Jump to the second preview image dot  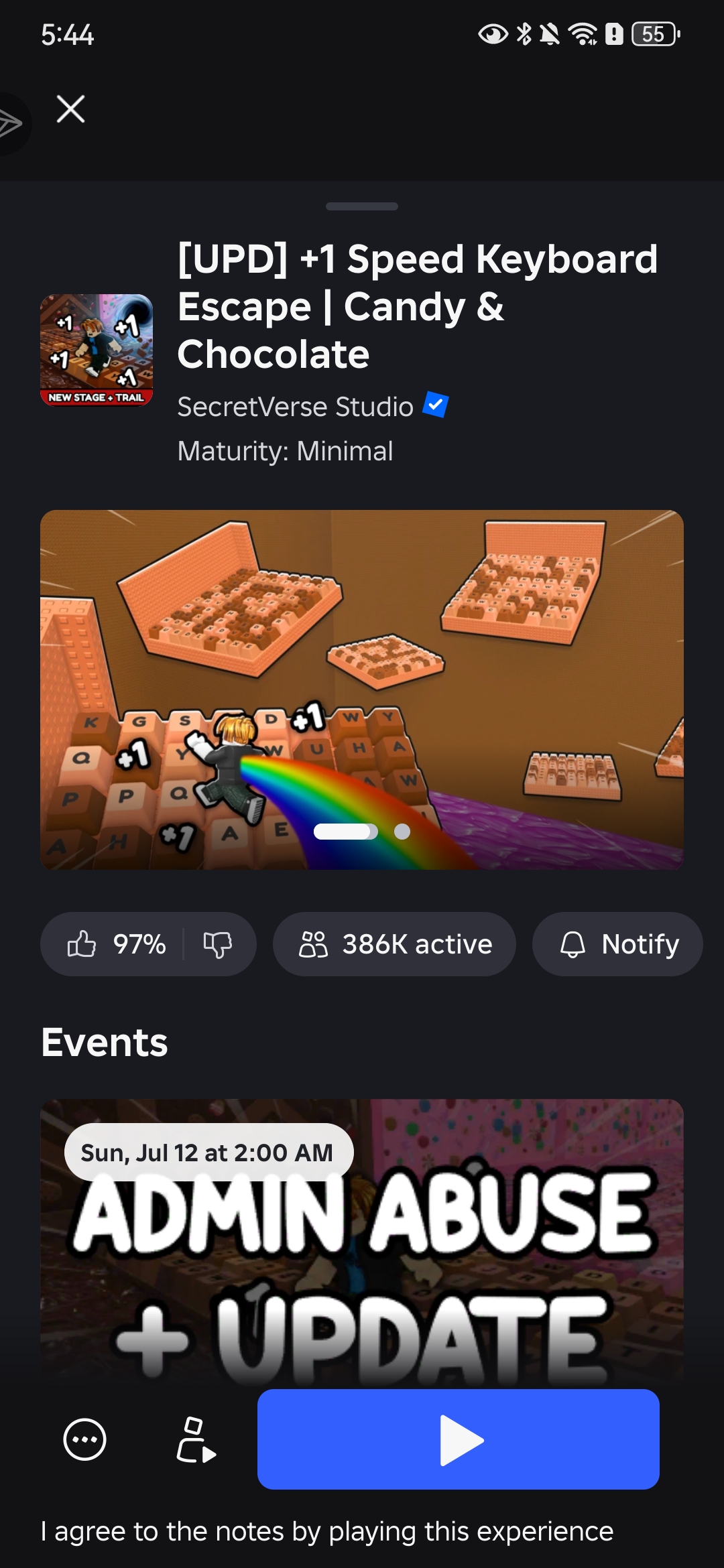pyautogui.click(x=402, y=832)
